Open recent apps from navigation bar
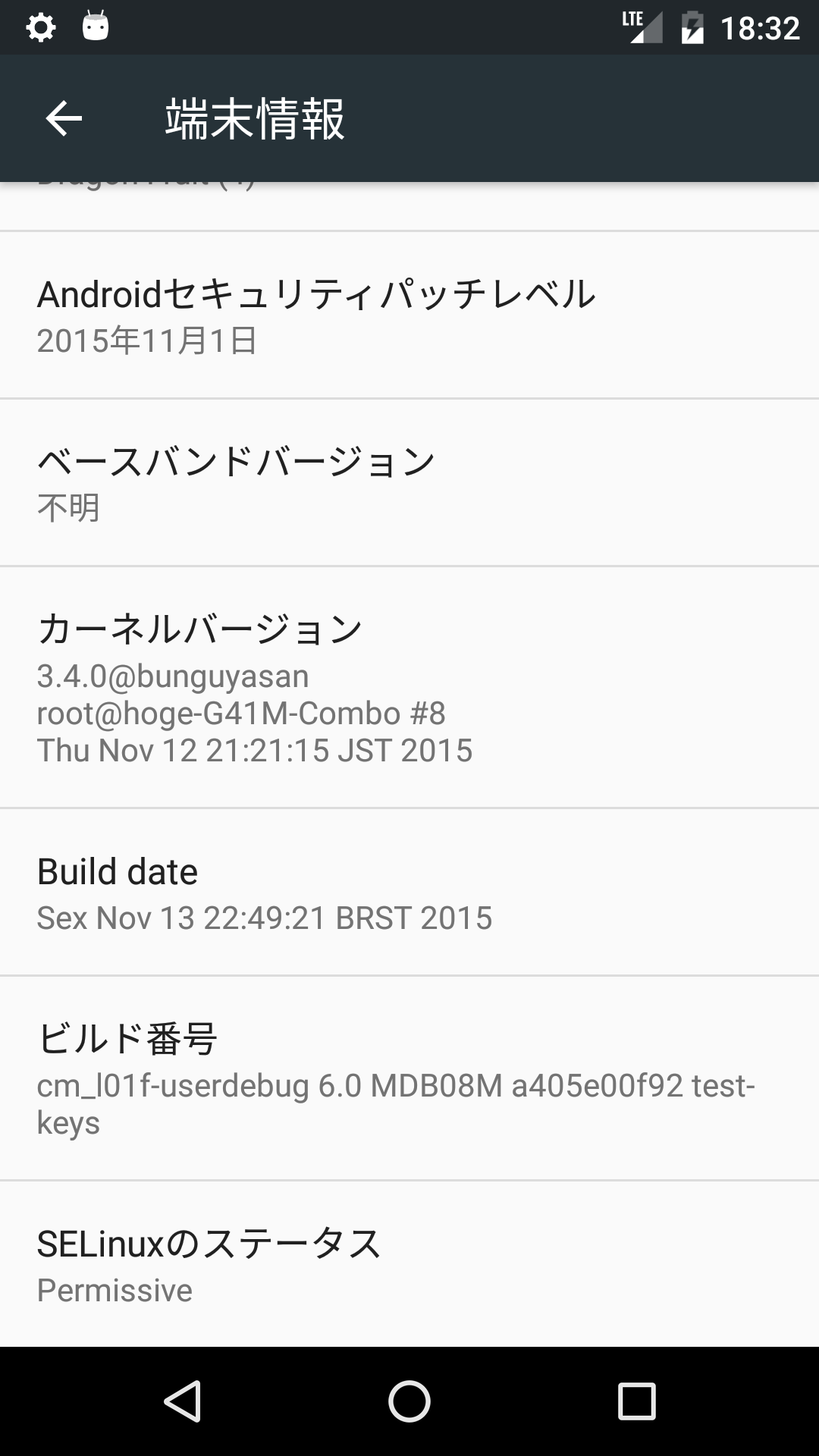The height and width of the screenshot is (1456, 819). (636, 1401)
